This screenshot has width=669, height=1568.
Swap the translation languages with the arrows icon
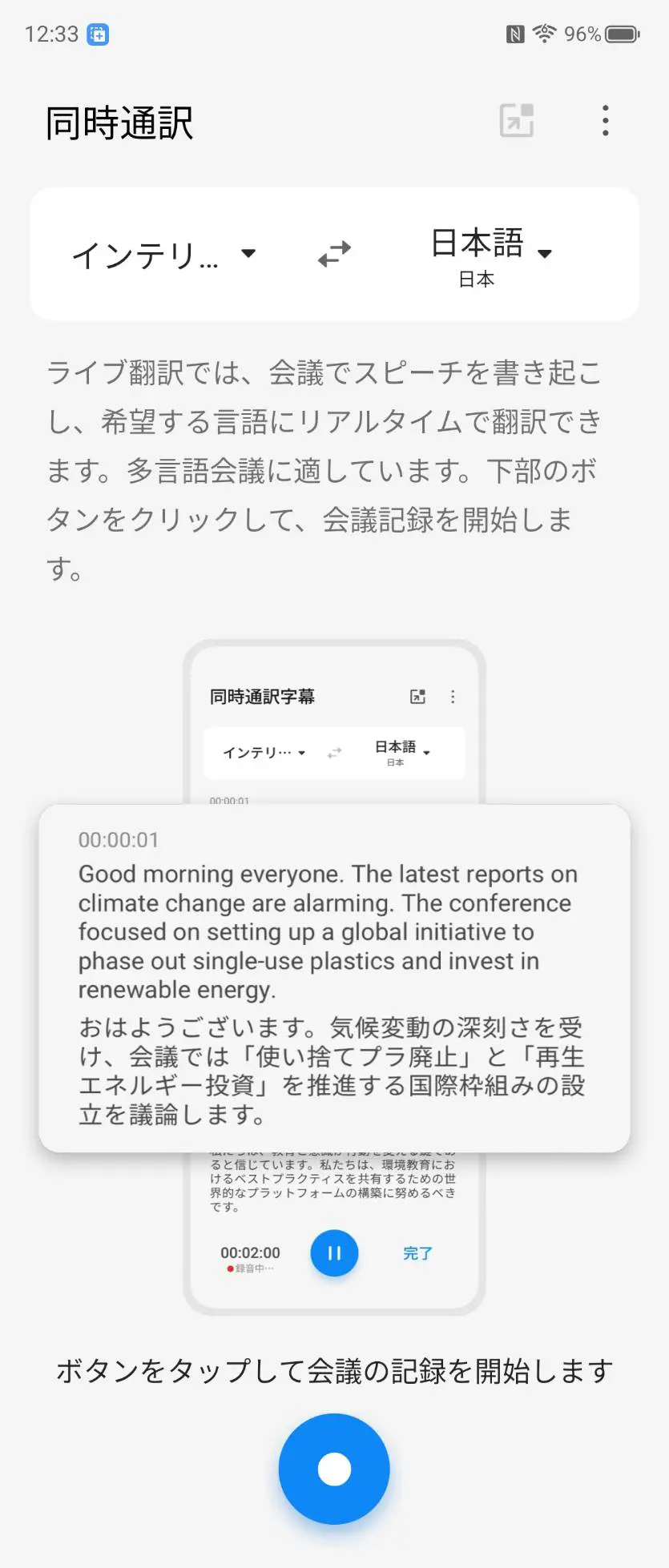tap(334, 252)
